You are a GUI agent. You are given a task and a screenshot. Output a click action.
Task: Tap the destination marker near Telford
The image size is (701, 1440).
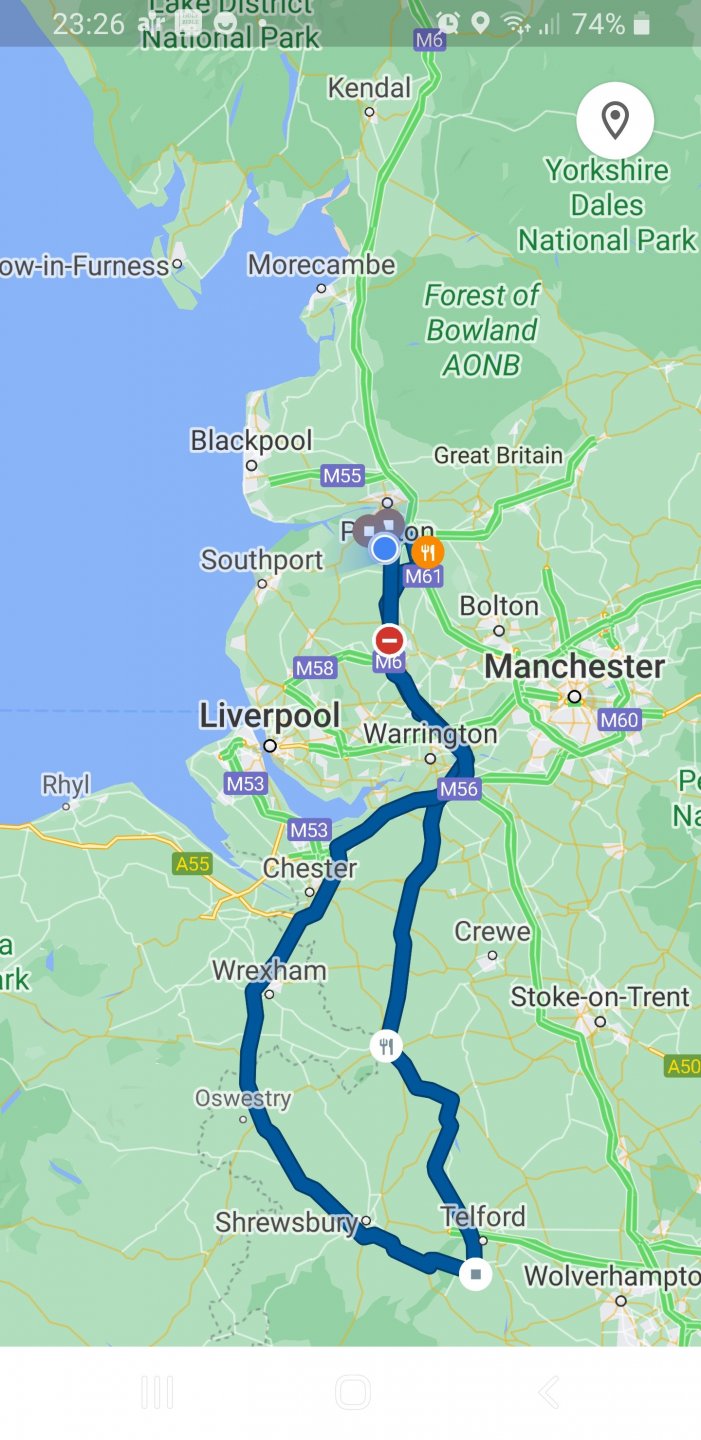click(x=476, y=1274)
